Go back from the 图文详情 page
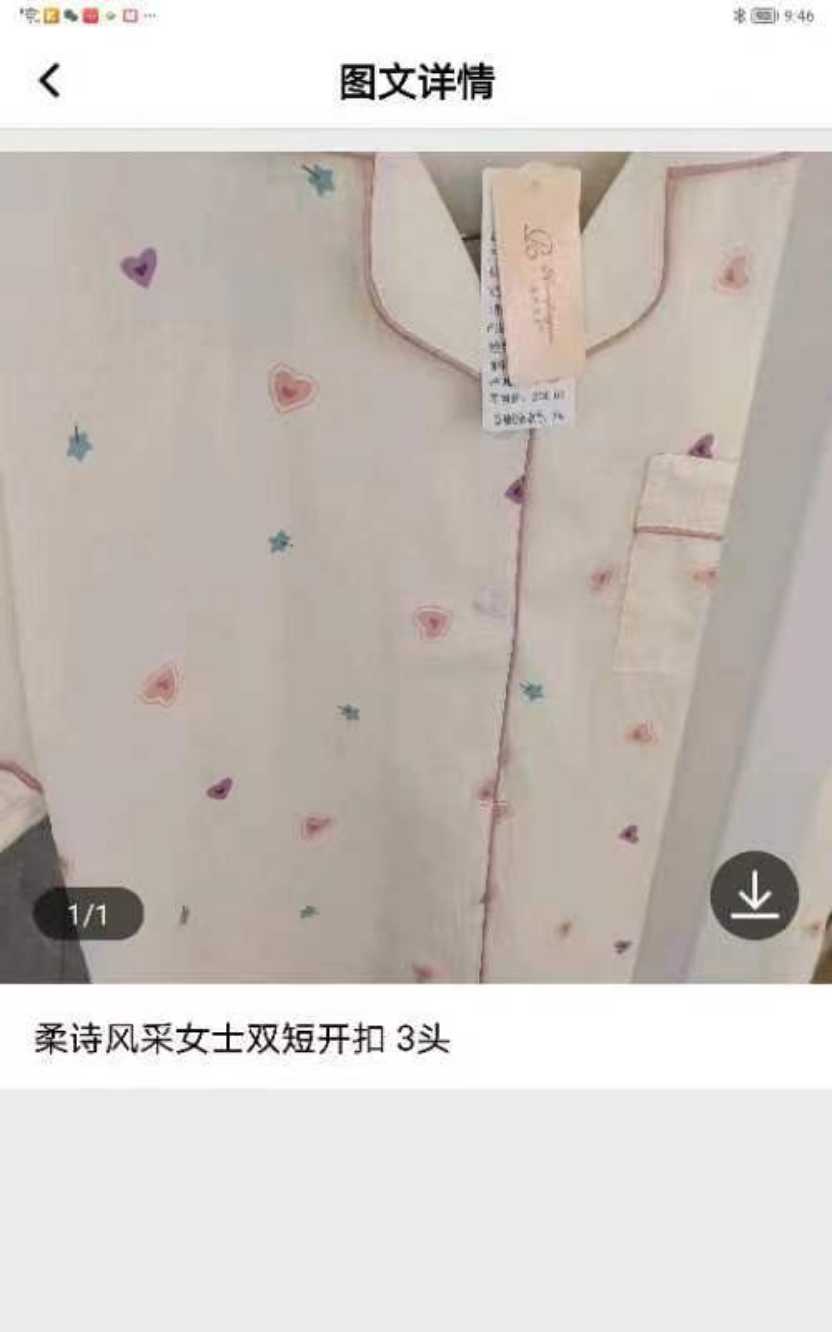832x1332 pixels. click(50, 81)
